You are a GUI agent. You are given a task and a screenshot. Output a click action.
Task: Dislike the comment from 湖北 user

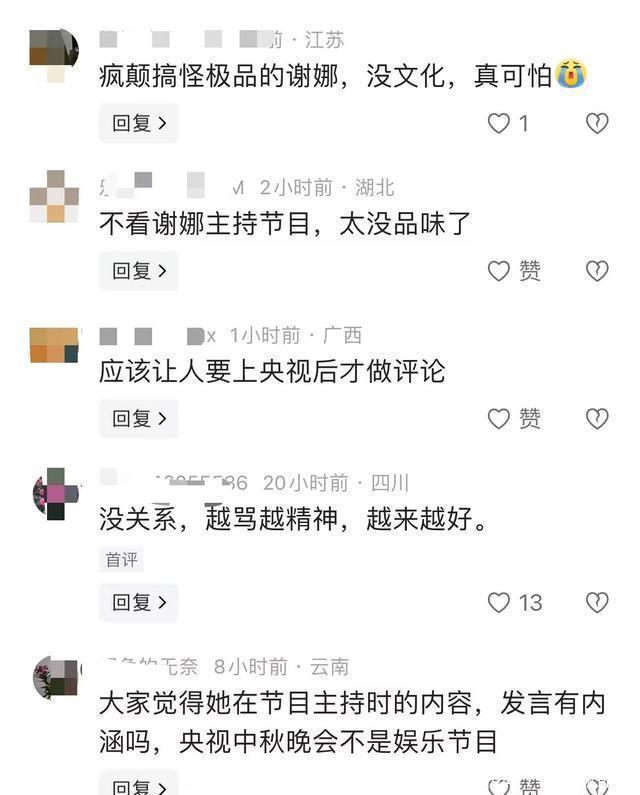click(597, 271)
